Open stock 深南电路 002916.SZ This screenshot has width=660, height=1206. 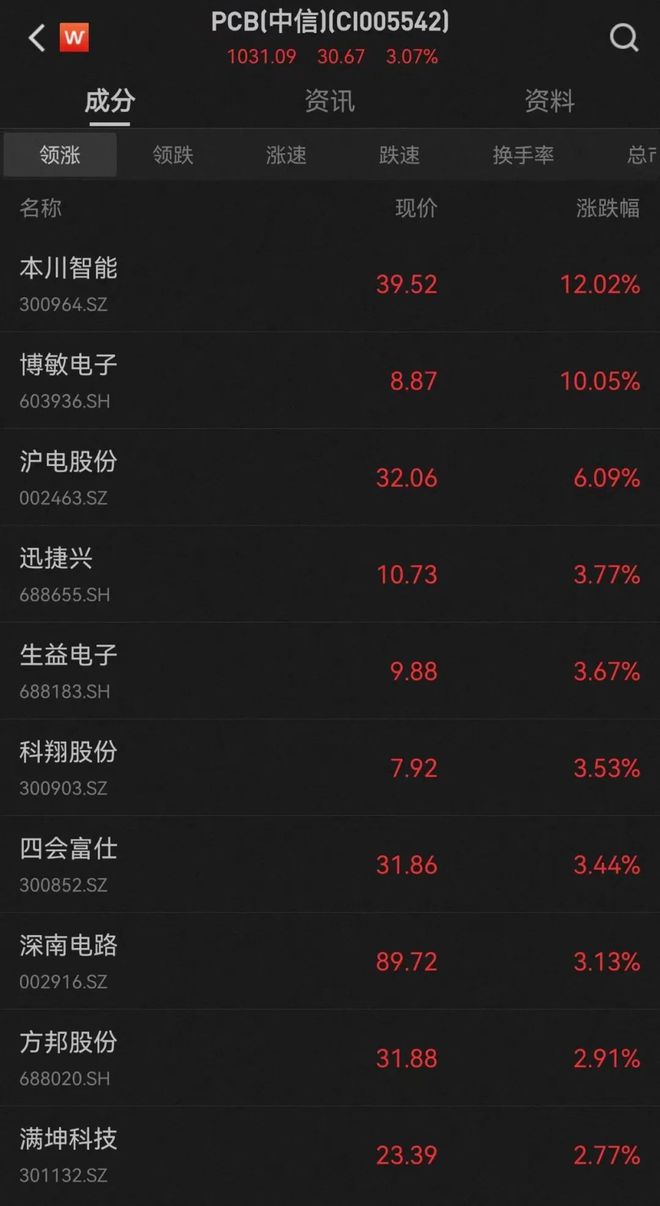click(330, 962)
